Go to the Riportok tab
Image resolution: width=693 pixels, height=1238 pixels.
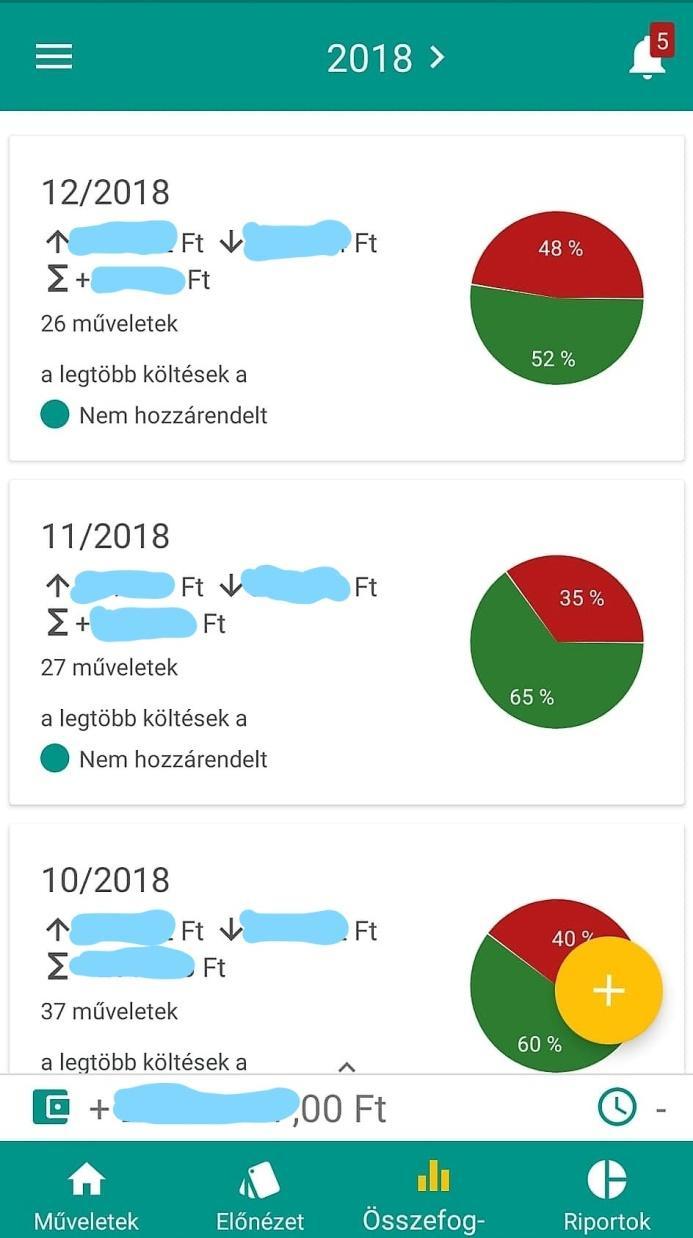607,1195
